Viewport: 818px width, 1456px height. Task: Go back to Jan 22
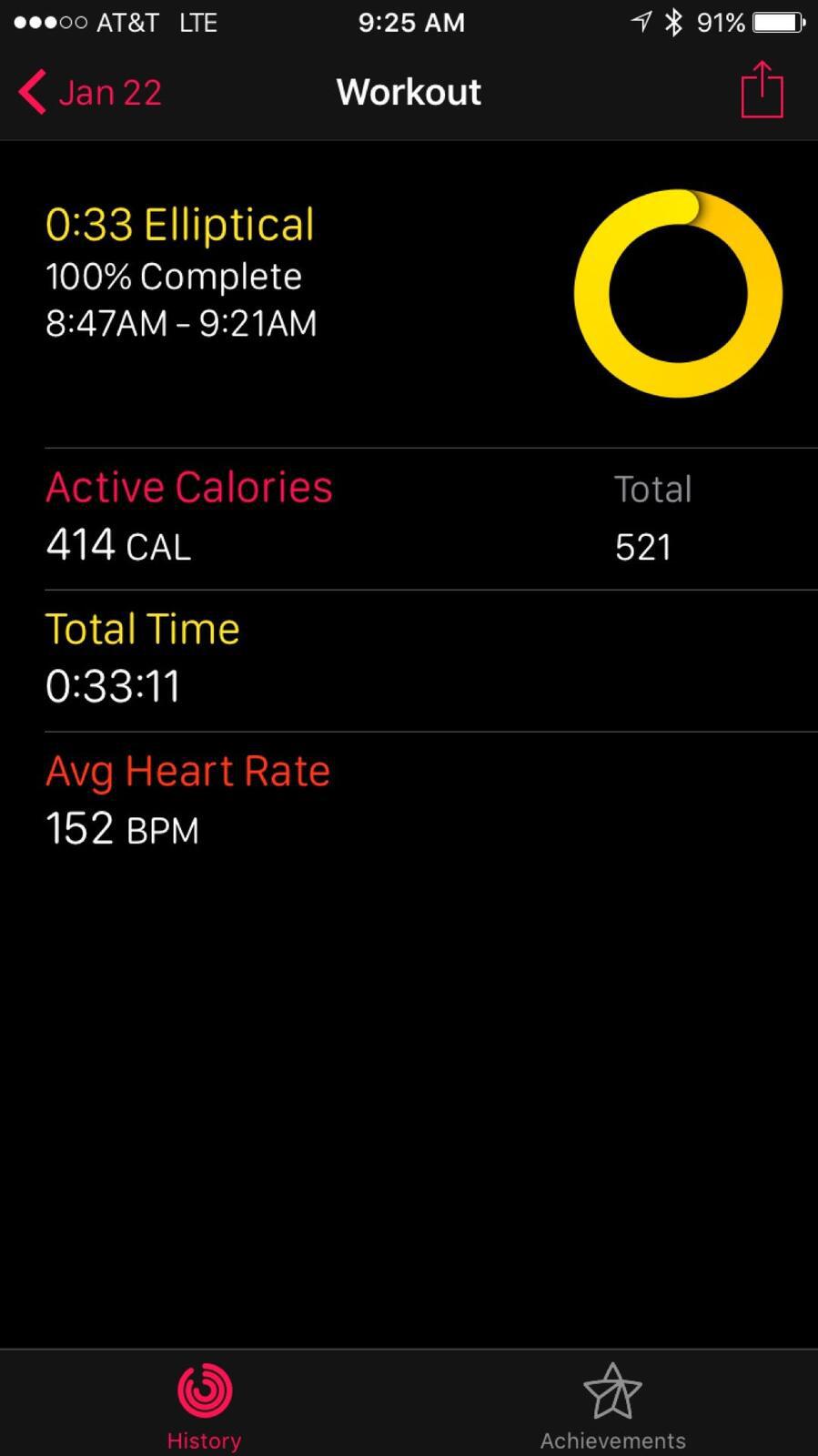point(90,93)
